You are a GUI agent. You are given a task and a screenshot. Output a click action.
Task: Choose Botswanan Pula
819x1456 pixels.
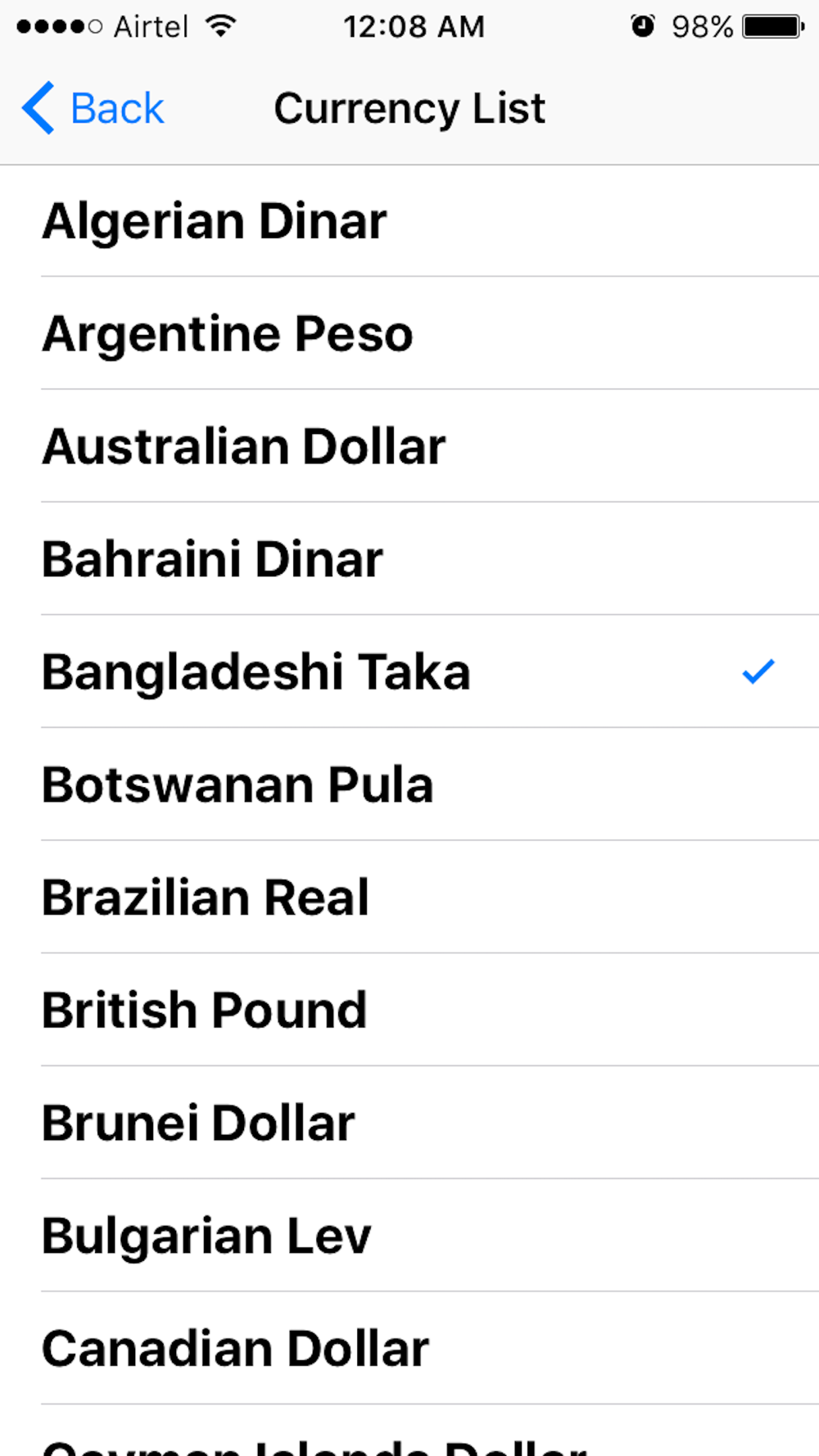pyautogui.click(x=409, y=785)
